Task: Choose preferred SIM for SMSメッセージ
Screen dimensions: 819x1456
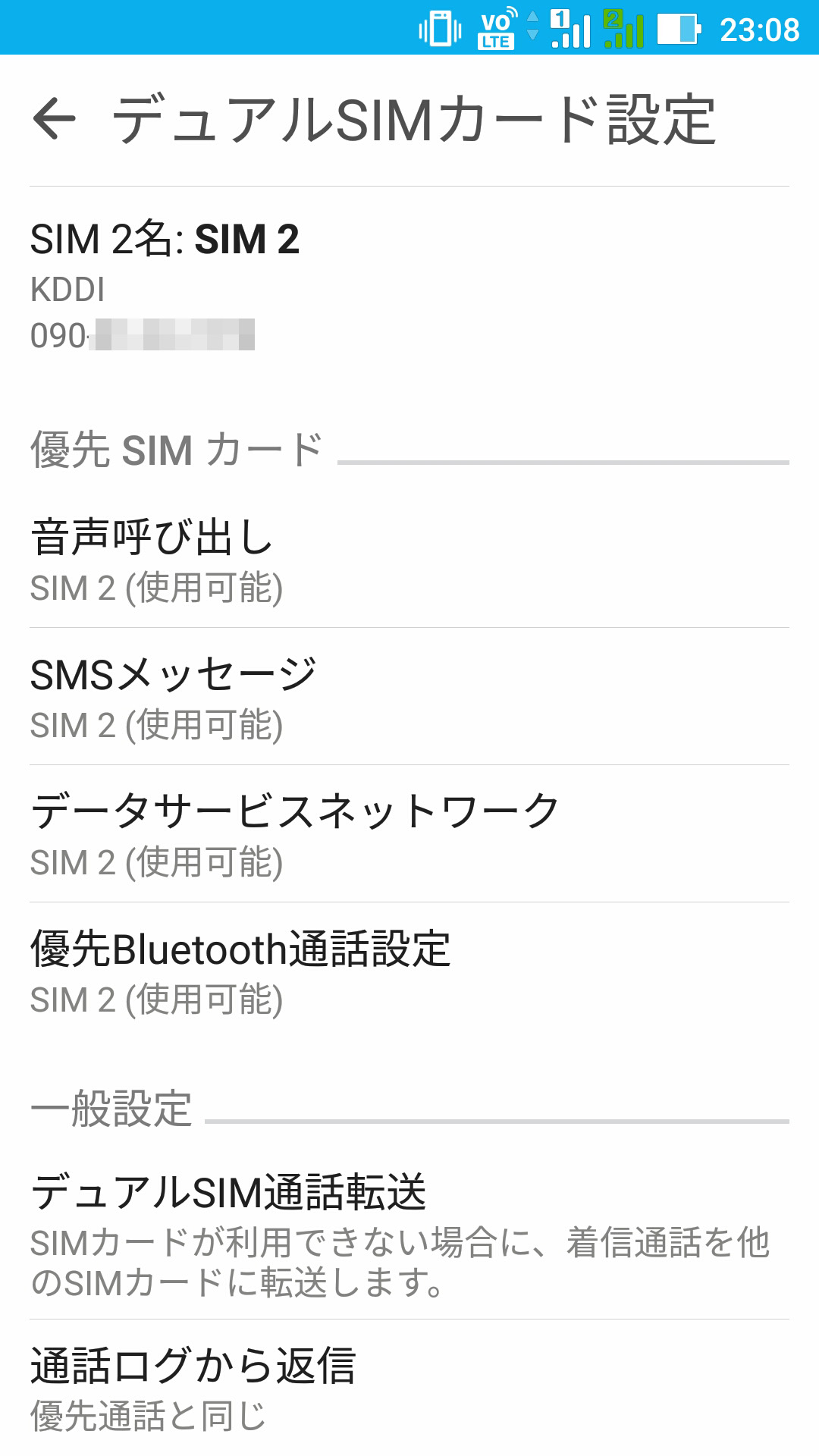Action: point(409,697)
